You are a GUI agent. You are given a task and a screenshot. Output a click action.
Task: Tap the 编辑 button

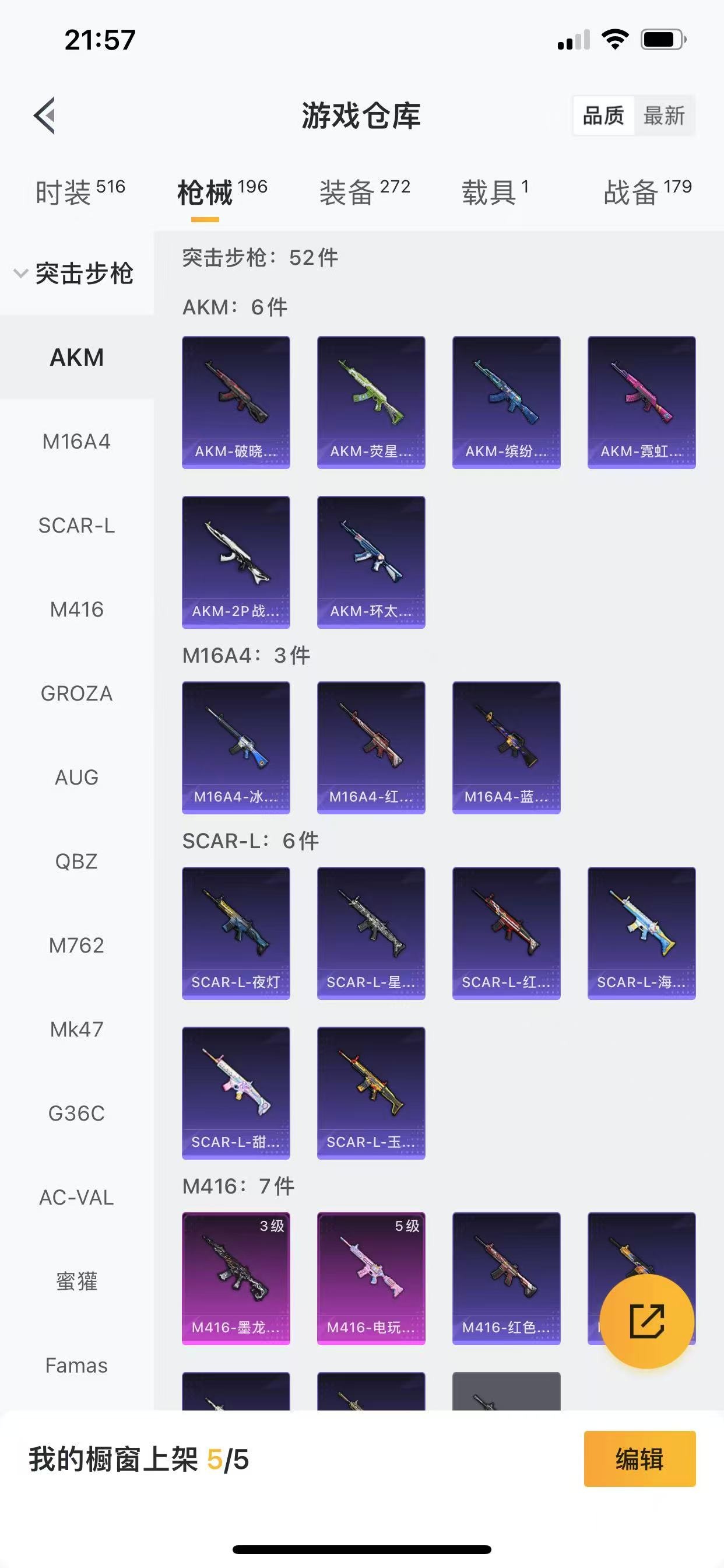639,1459
